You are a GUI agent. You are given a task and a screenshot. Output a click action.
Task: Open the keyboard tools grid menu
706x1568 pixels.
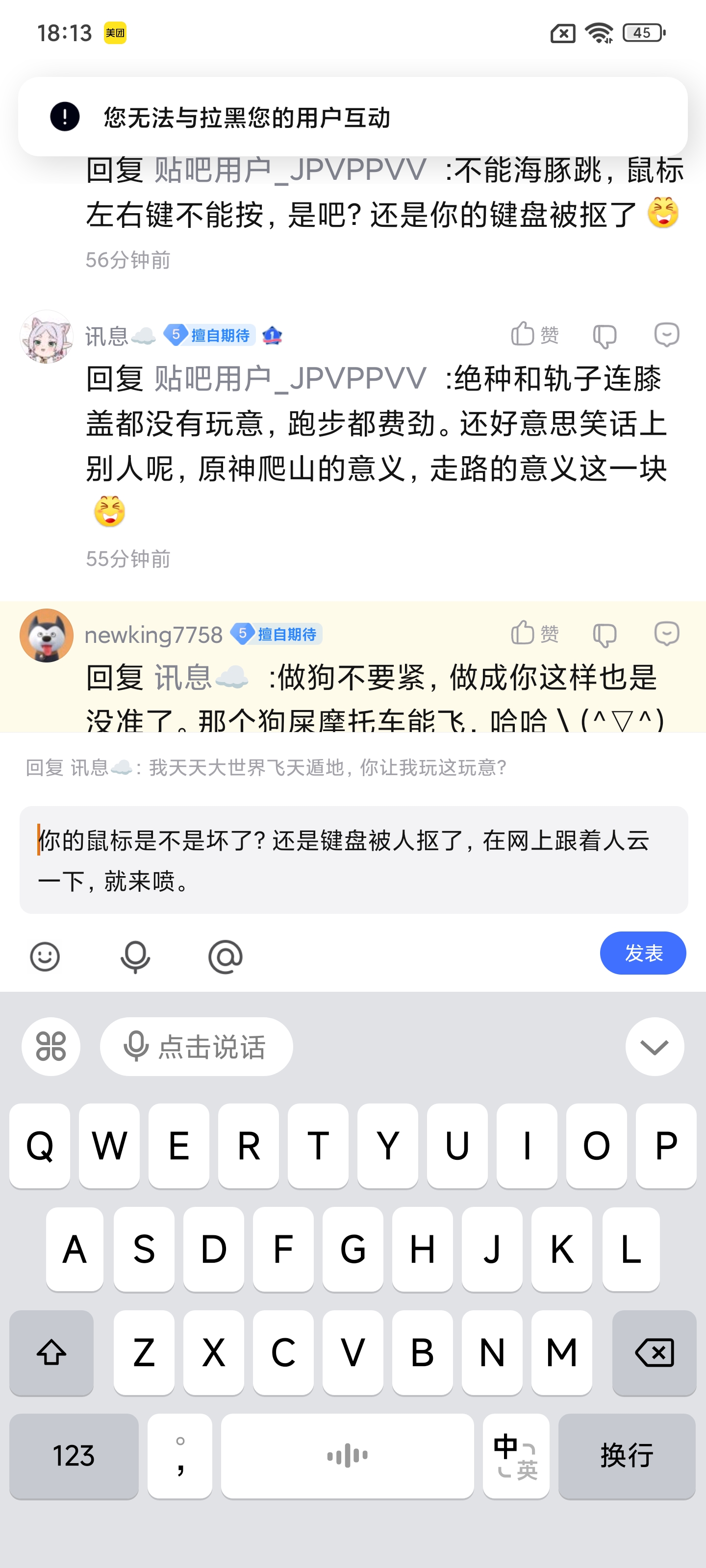[50, 1046]
